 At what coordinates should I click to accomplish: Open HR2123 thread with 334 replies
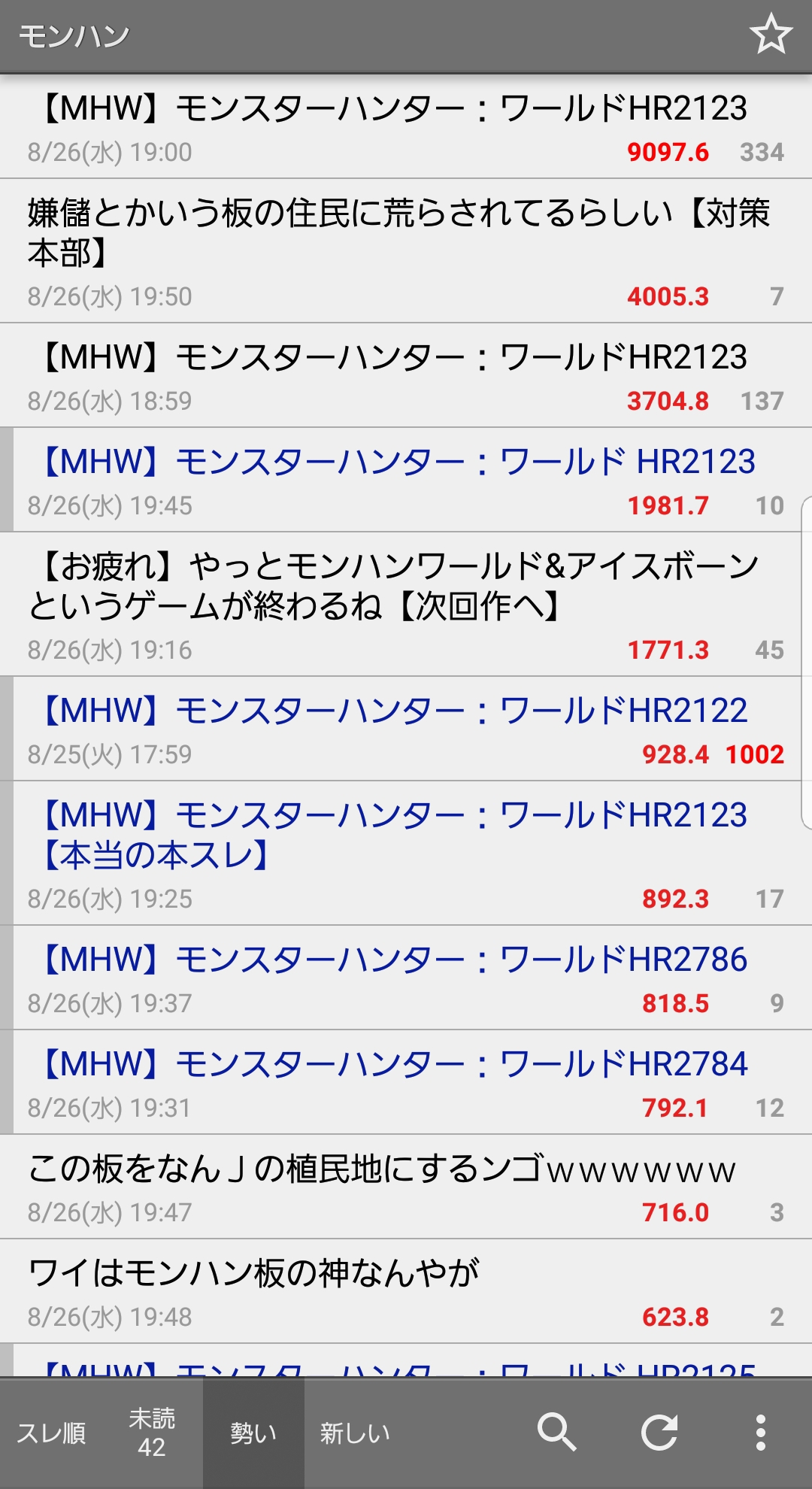click(x=406, y=127)
